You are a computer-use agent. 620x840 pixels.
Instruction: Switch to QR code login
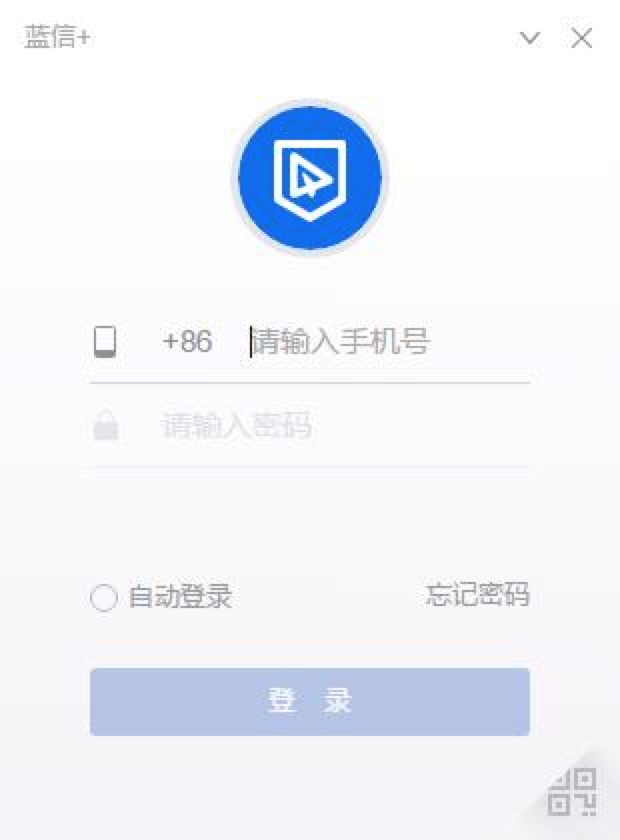click(x=574, y=791)
